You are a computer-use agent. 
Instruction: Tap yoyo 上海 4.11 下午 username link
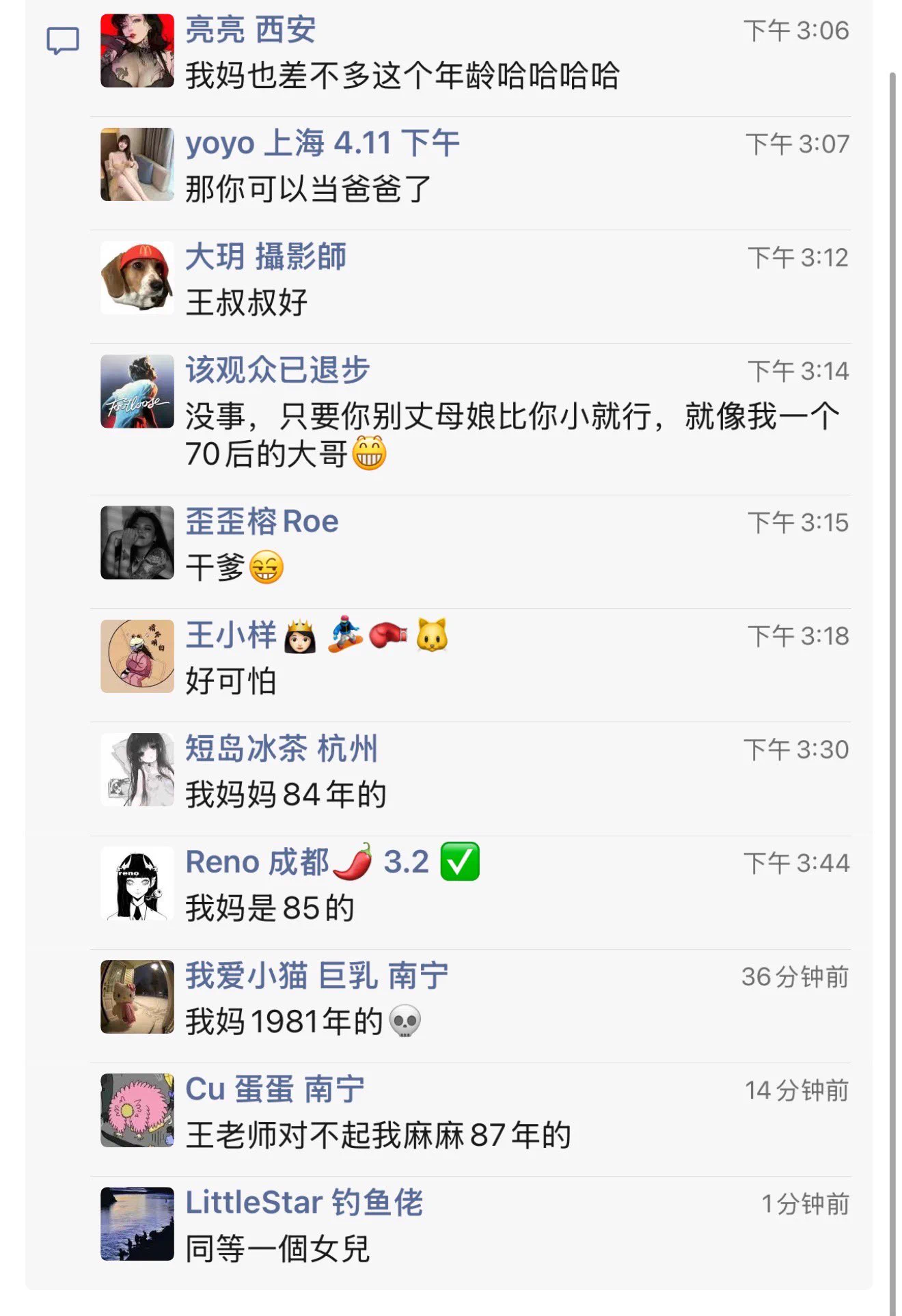click(322, 143)
